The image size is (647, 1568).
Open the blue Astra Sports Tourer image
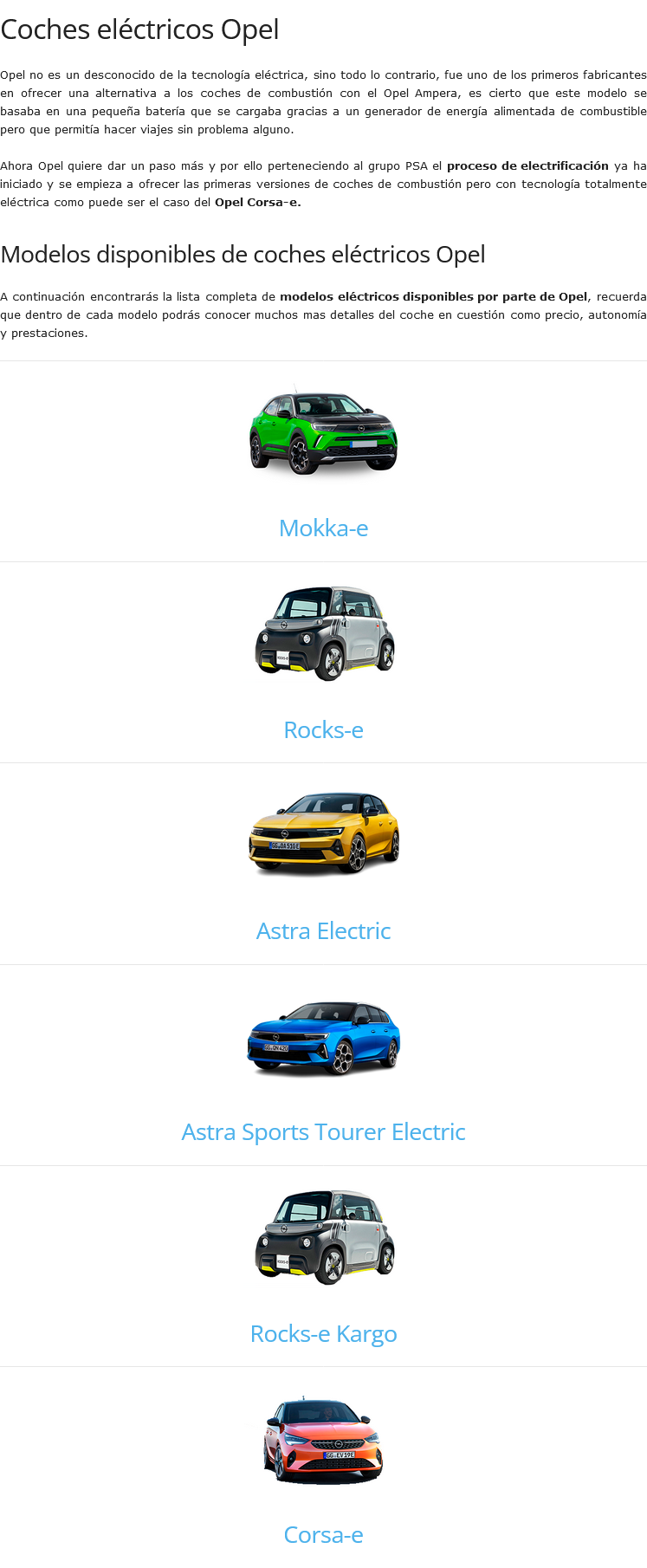click(x=324, y=1037)
